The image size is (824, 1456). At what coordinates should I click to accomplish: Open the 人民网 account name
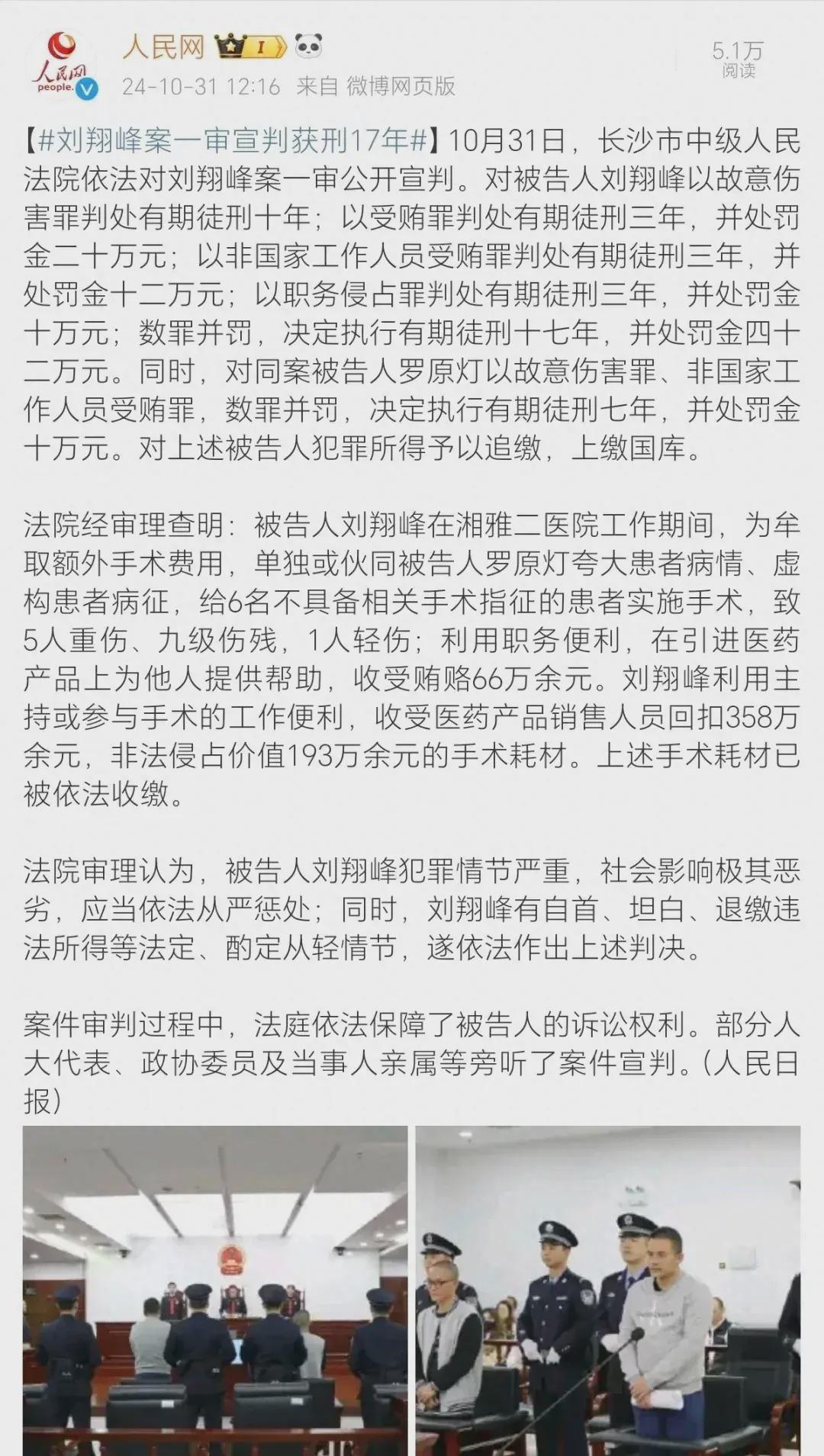pos(163,47)
